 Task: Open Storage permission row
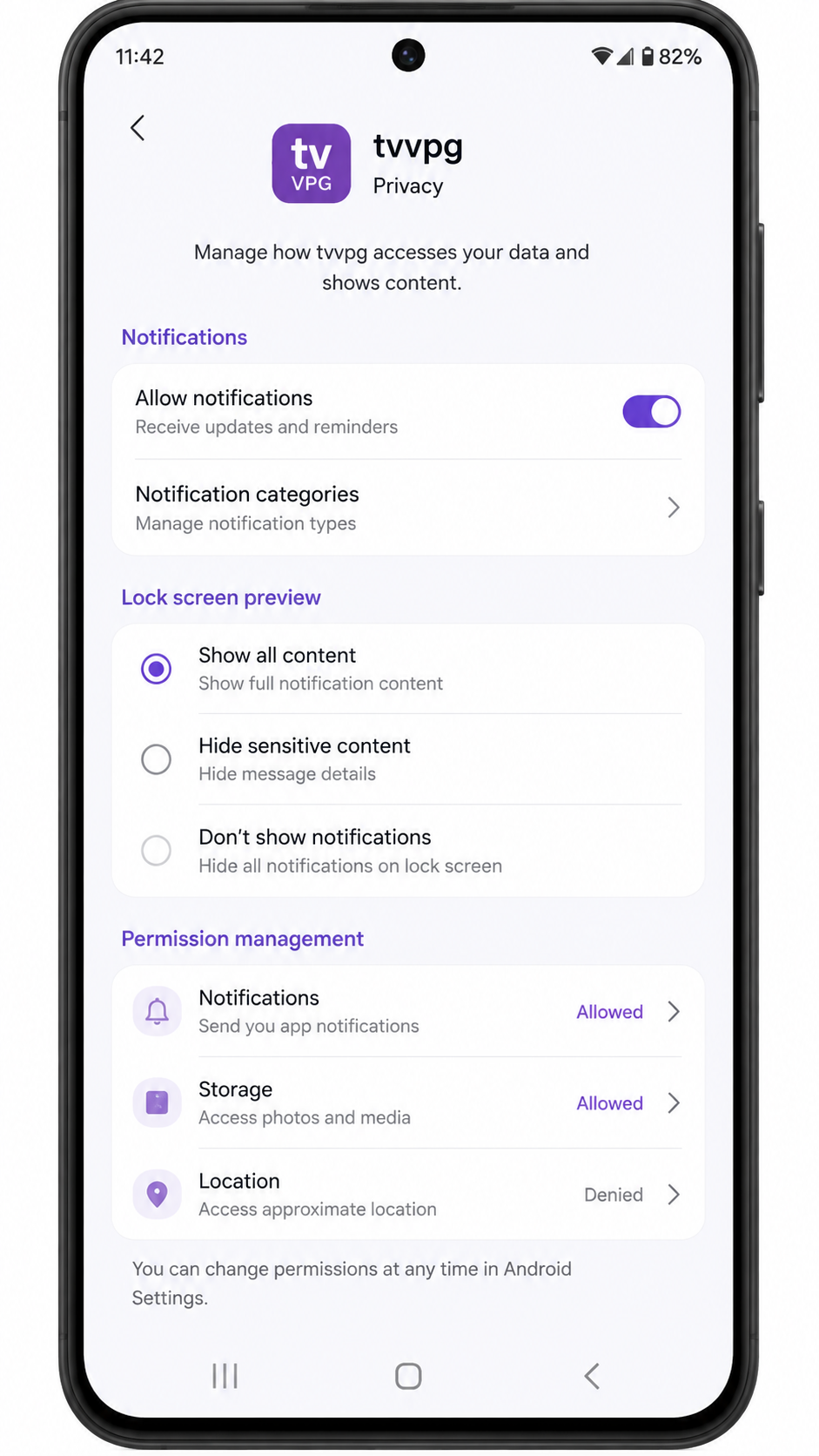tap(408, 1102)
